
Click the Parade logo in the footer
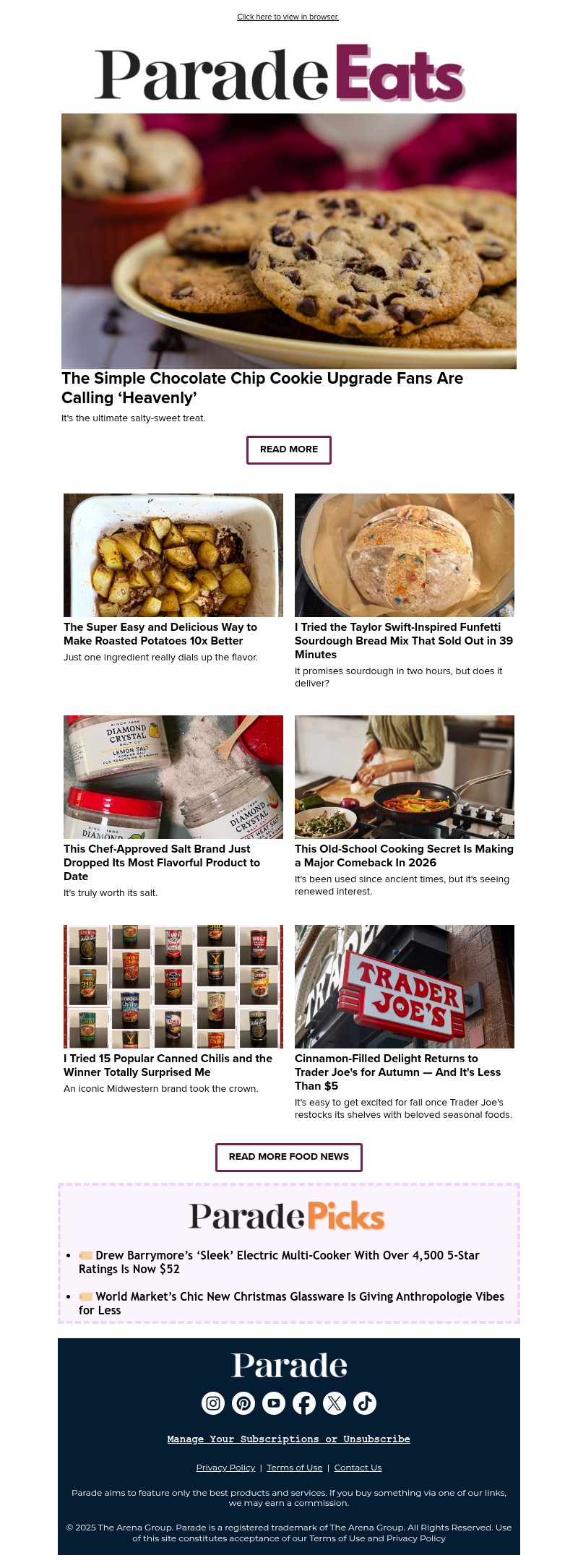288,1364
